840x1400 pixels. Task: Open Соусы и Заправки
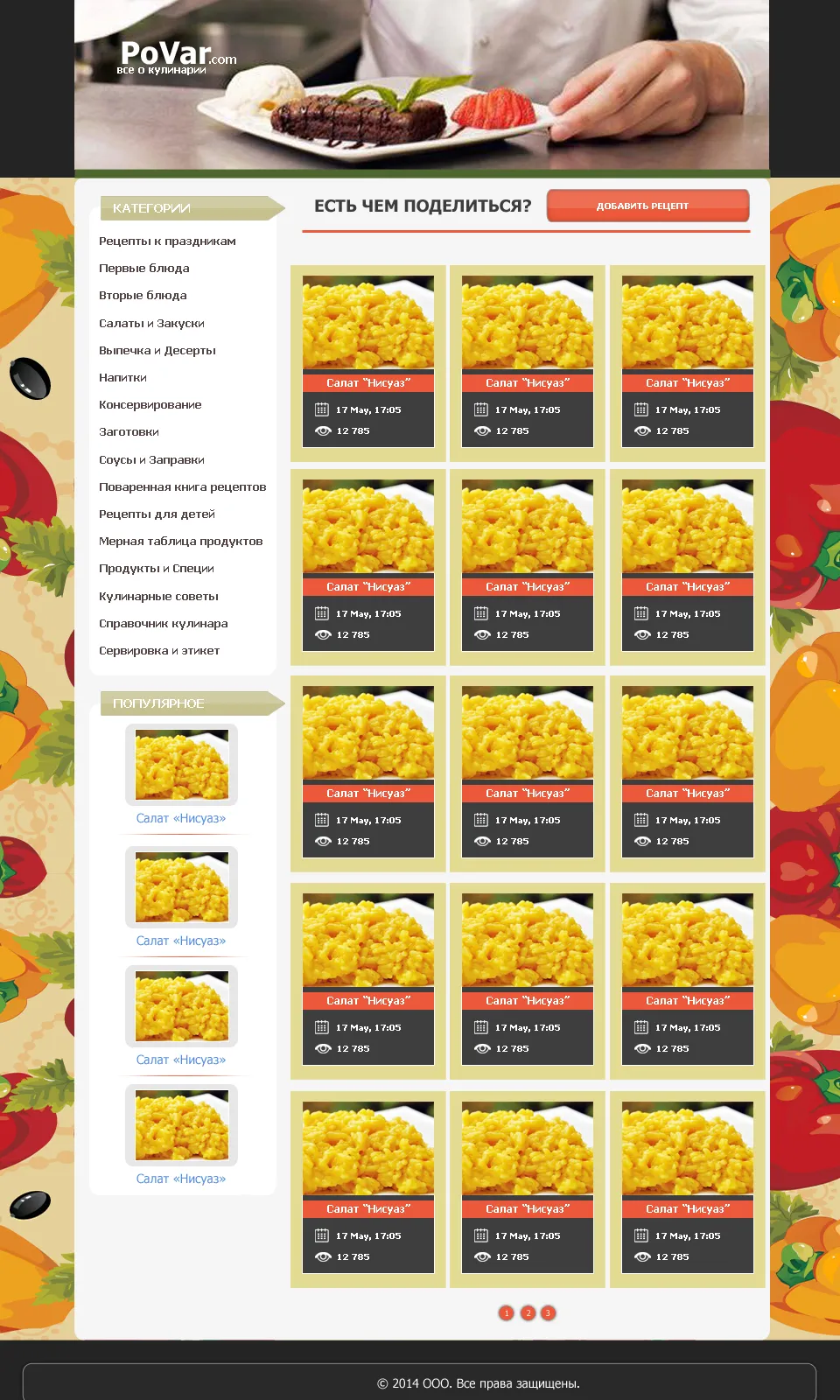click(x=151, y=459)
